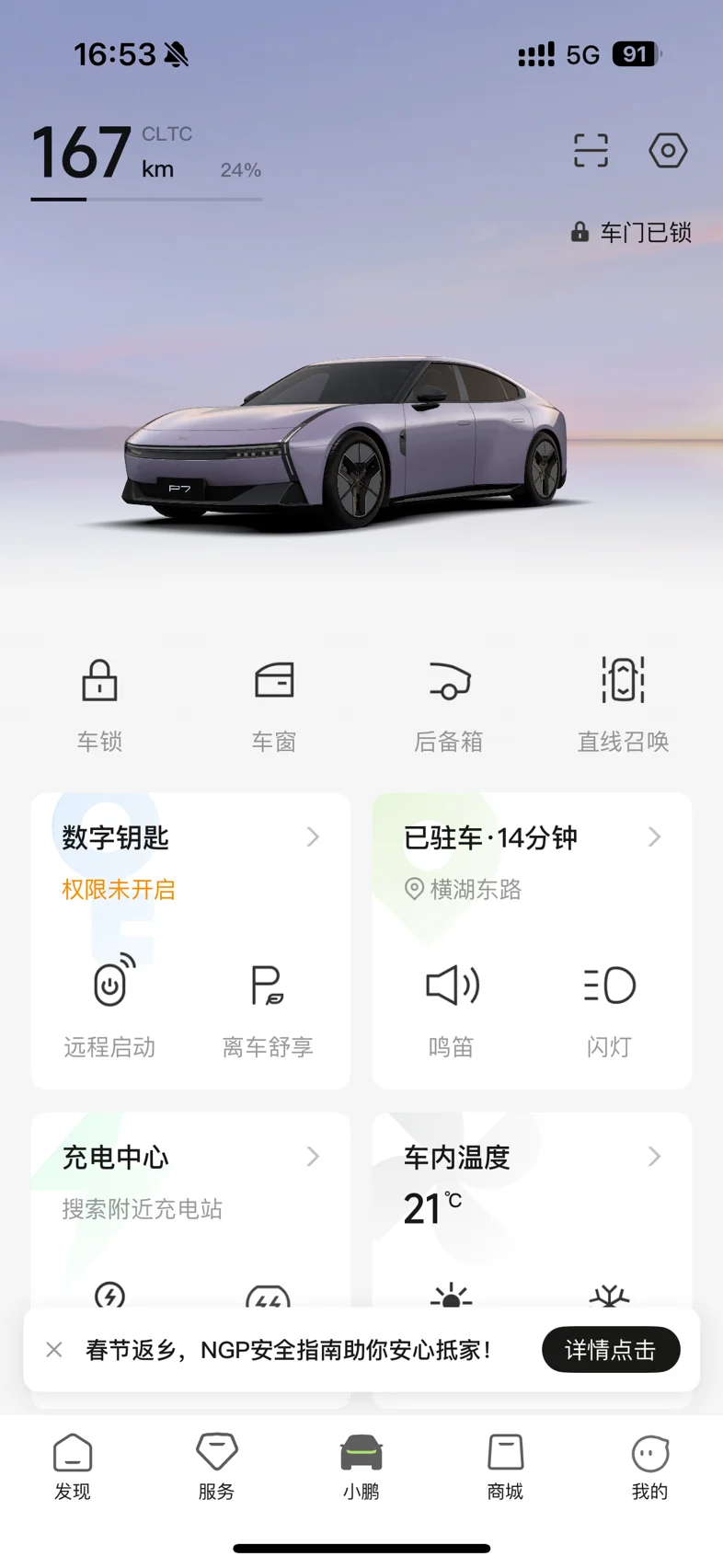
Task: Open the hexagon settings icon
Action: coord(668,150)
